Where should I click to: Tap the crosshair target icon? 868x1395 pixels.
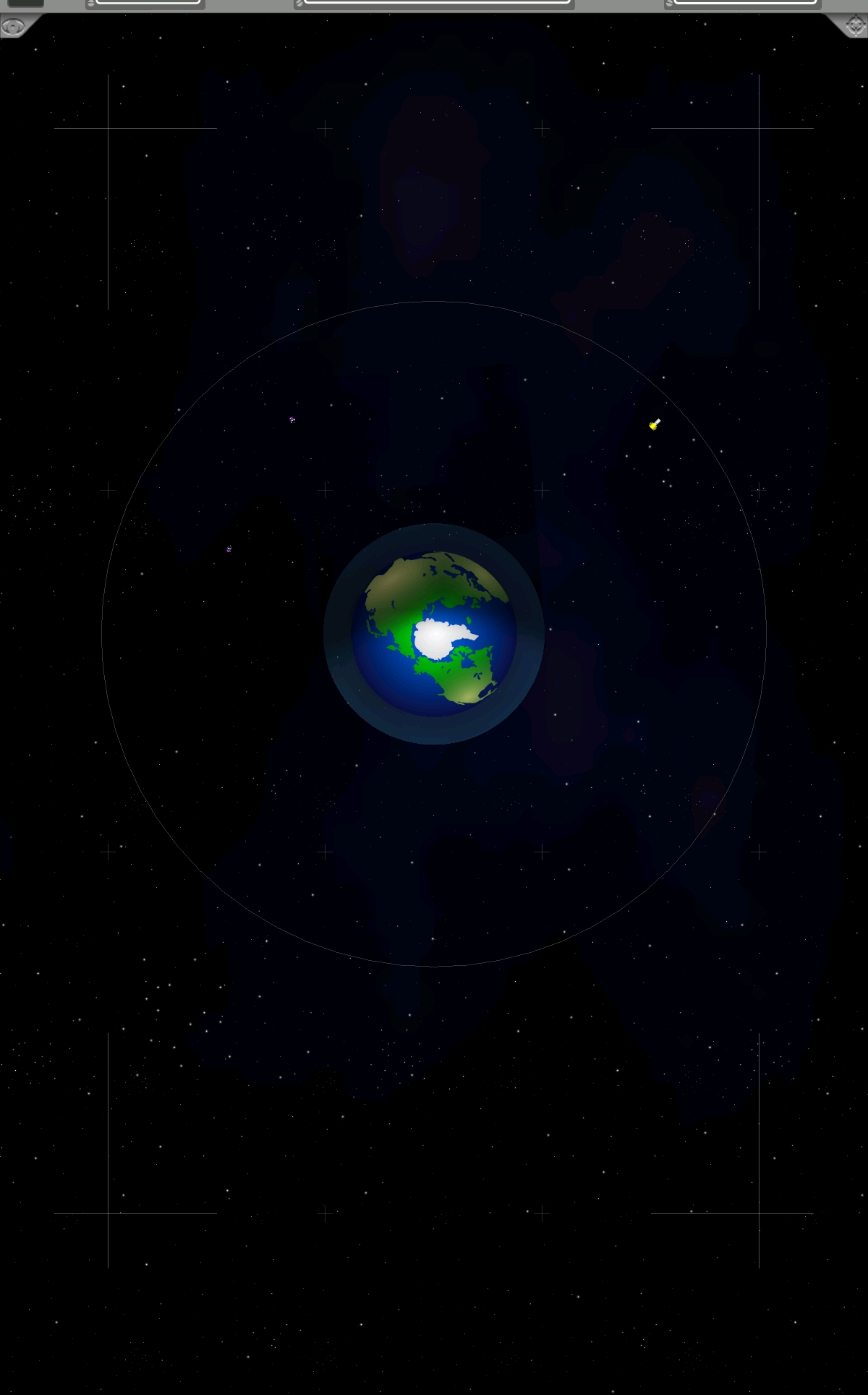(856, 27)
